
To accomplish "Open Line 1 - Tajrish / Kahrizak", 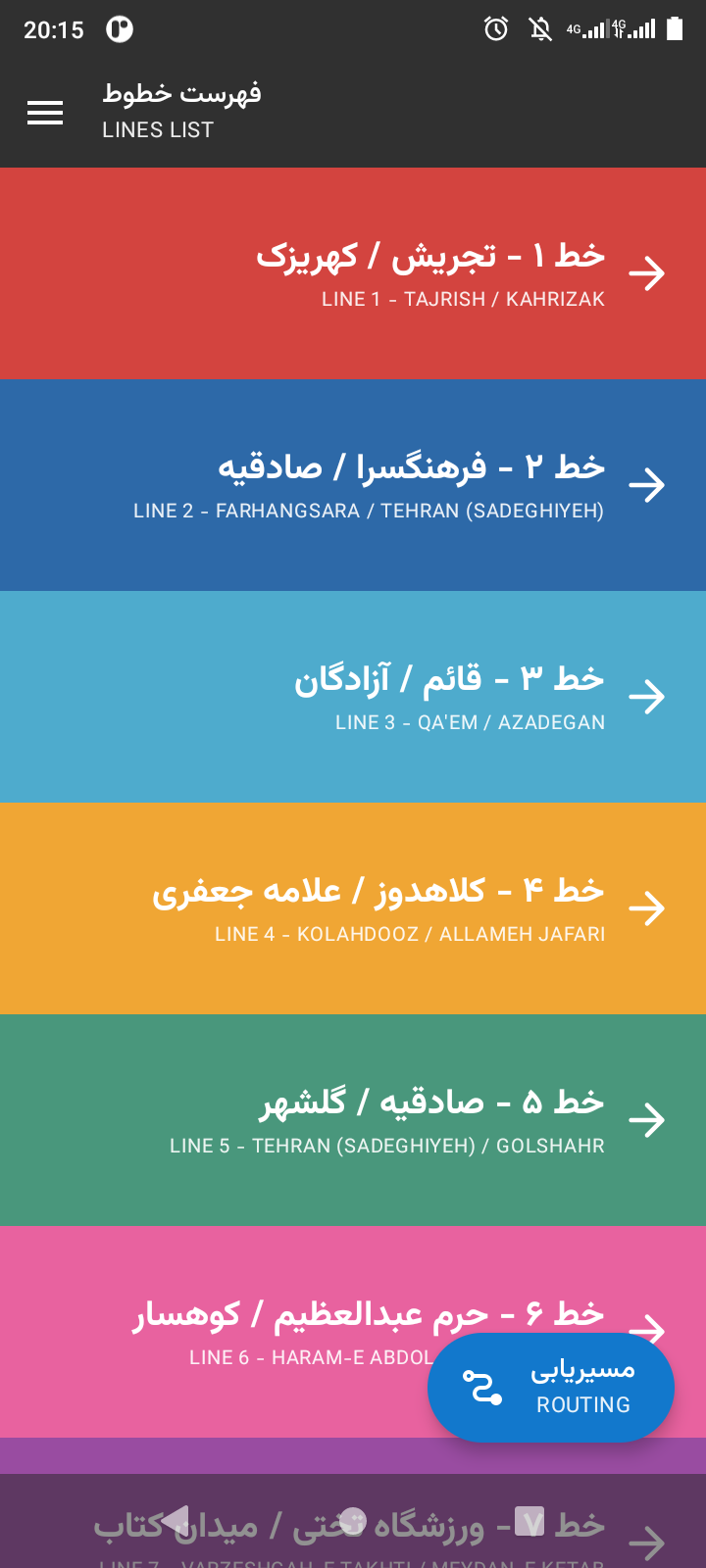I will (353, 273).
